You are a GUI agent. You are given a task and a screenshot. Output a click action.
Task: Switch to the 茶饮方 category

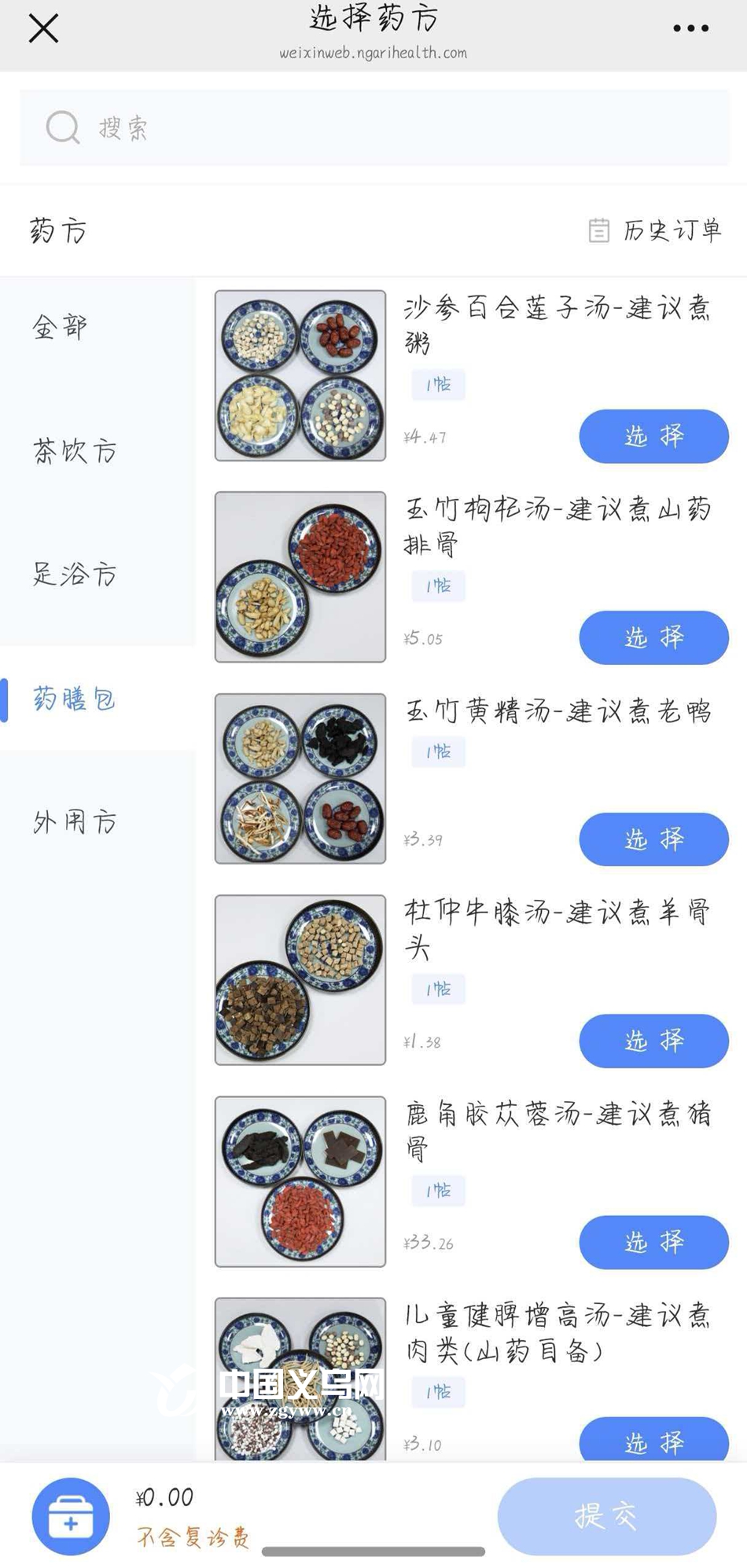point(75,451)
